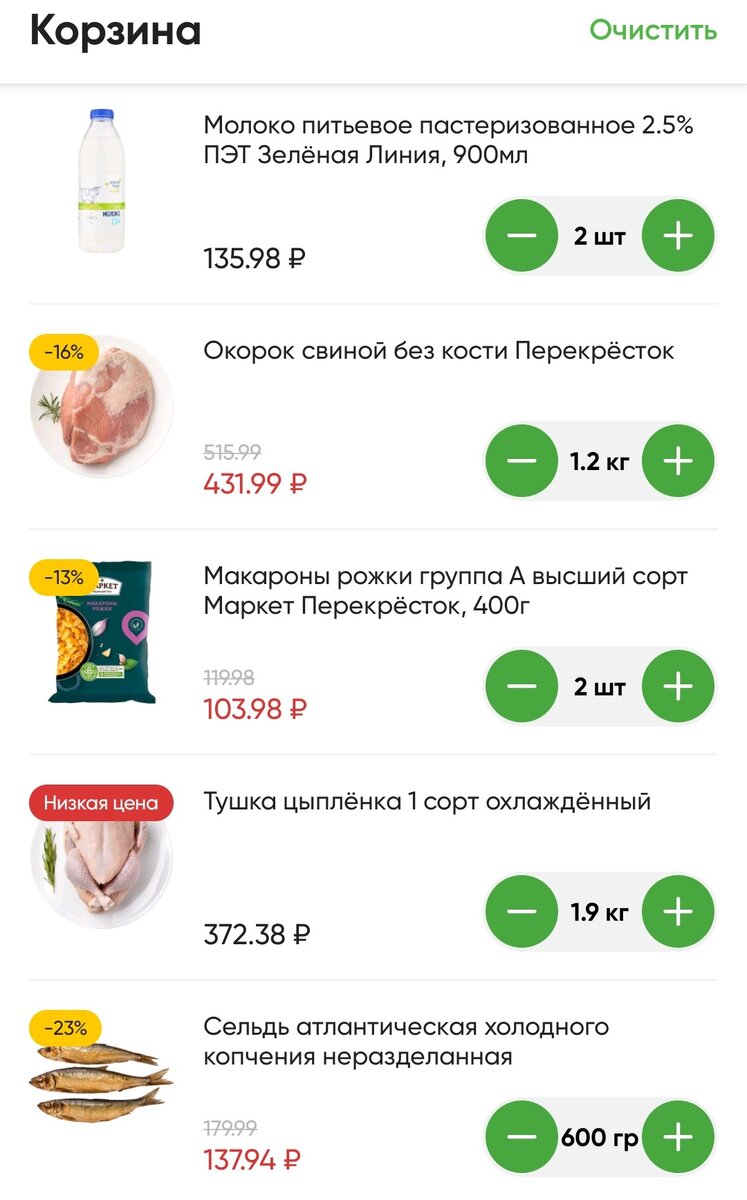Reduce weight of Окорок свиной
The width and height of the screenshot is (747, 1200).
coord(521,461)
